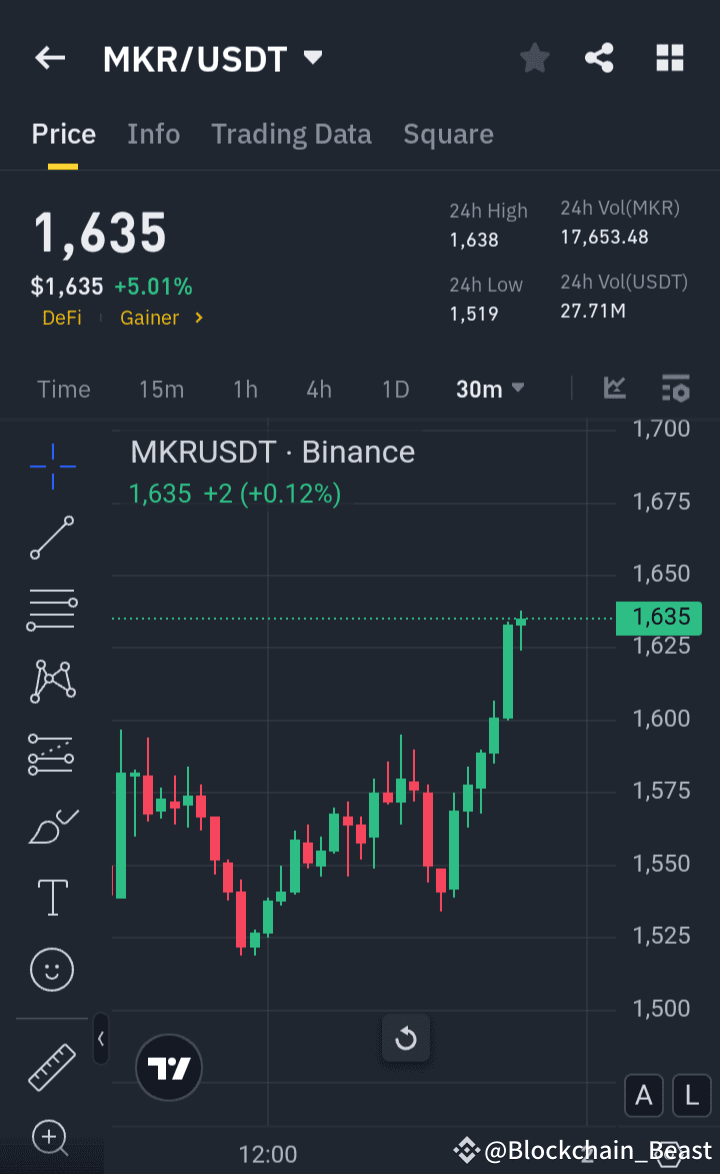Viewport: 720px width, 1174px height.
Task: Toggle the L chart display option
Action: pyautogui.click(x=691, y=1096)
